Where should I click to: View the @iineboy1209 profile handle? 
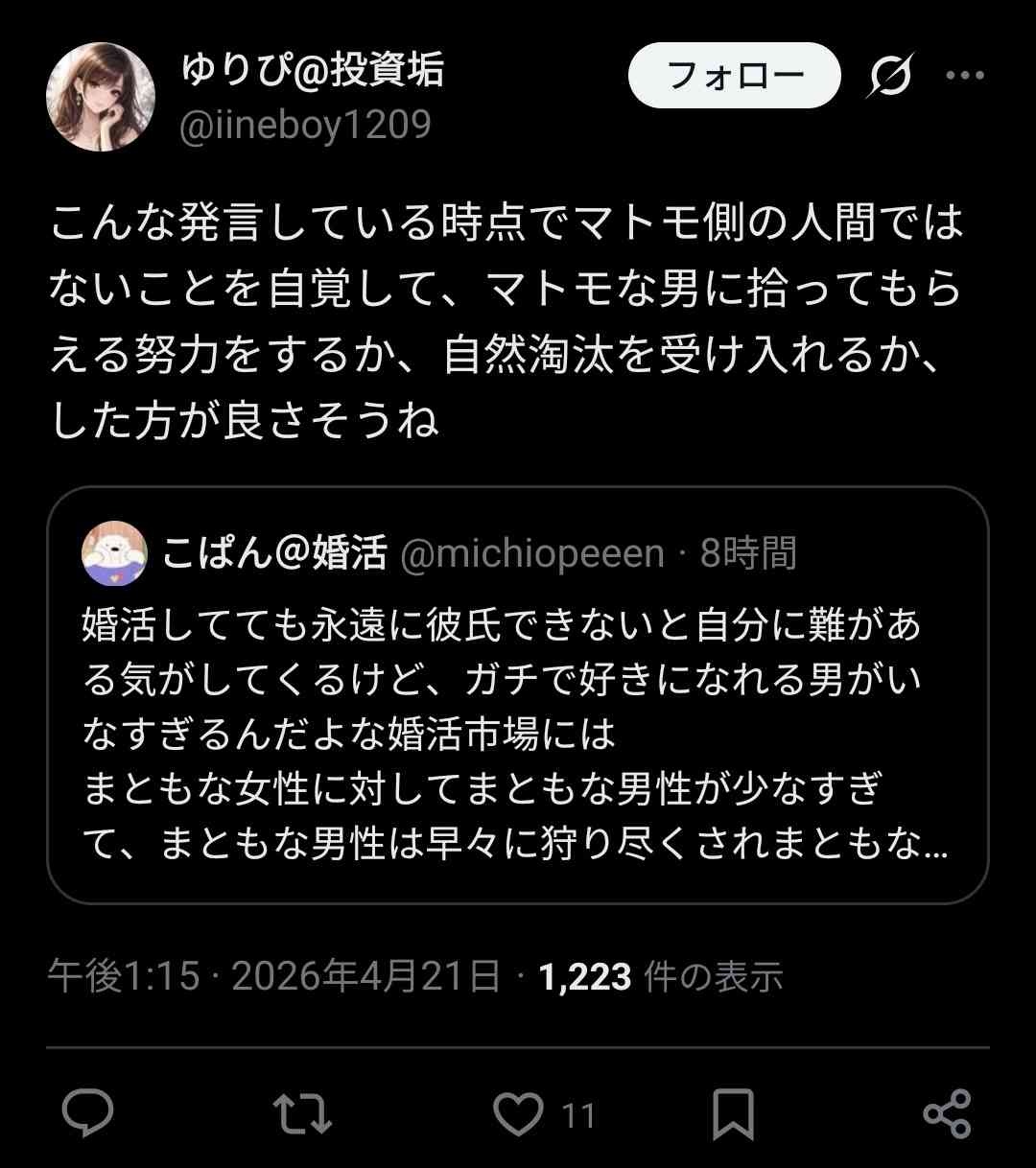(306, 126)
